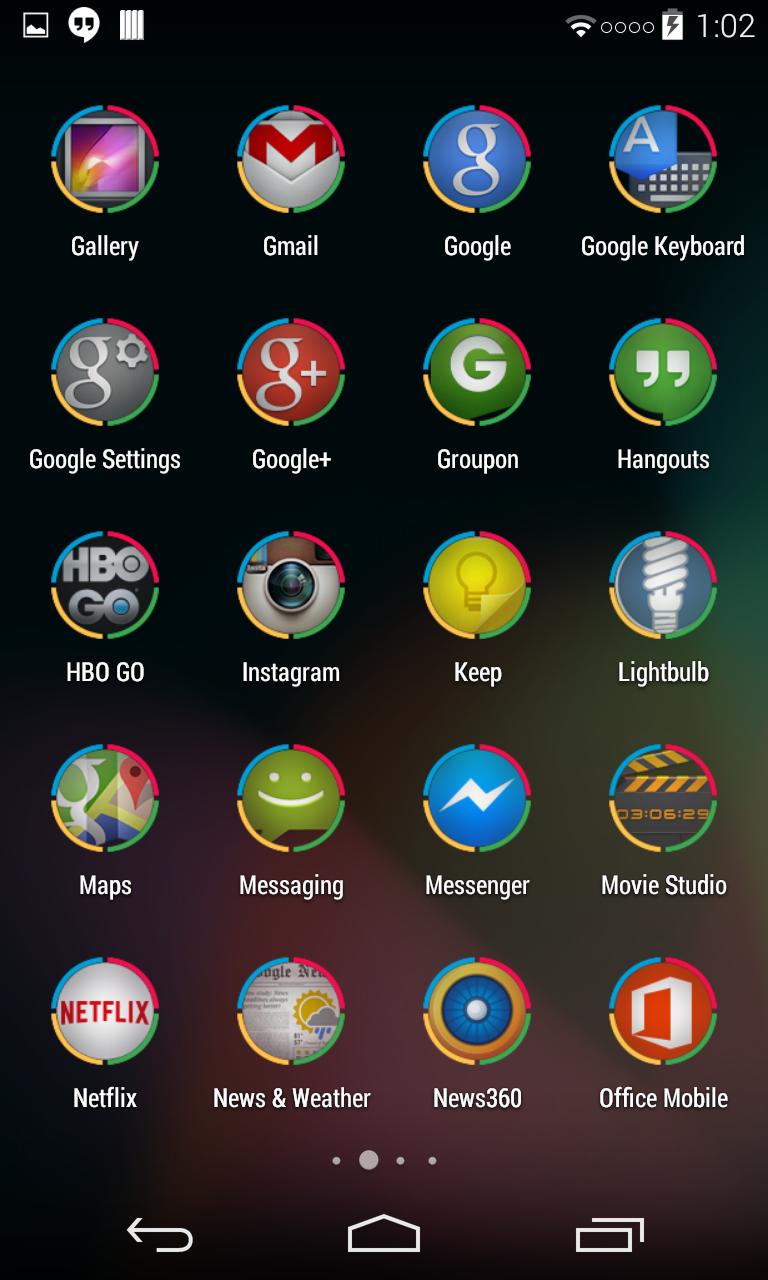Viewport: 768px width, 1280px height.
Task: Launch the Google+ app
Action: click(x=291, y=373)
